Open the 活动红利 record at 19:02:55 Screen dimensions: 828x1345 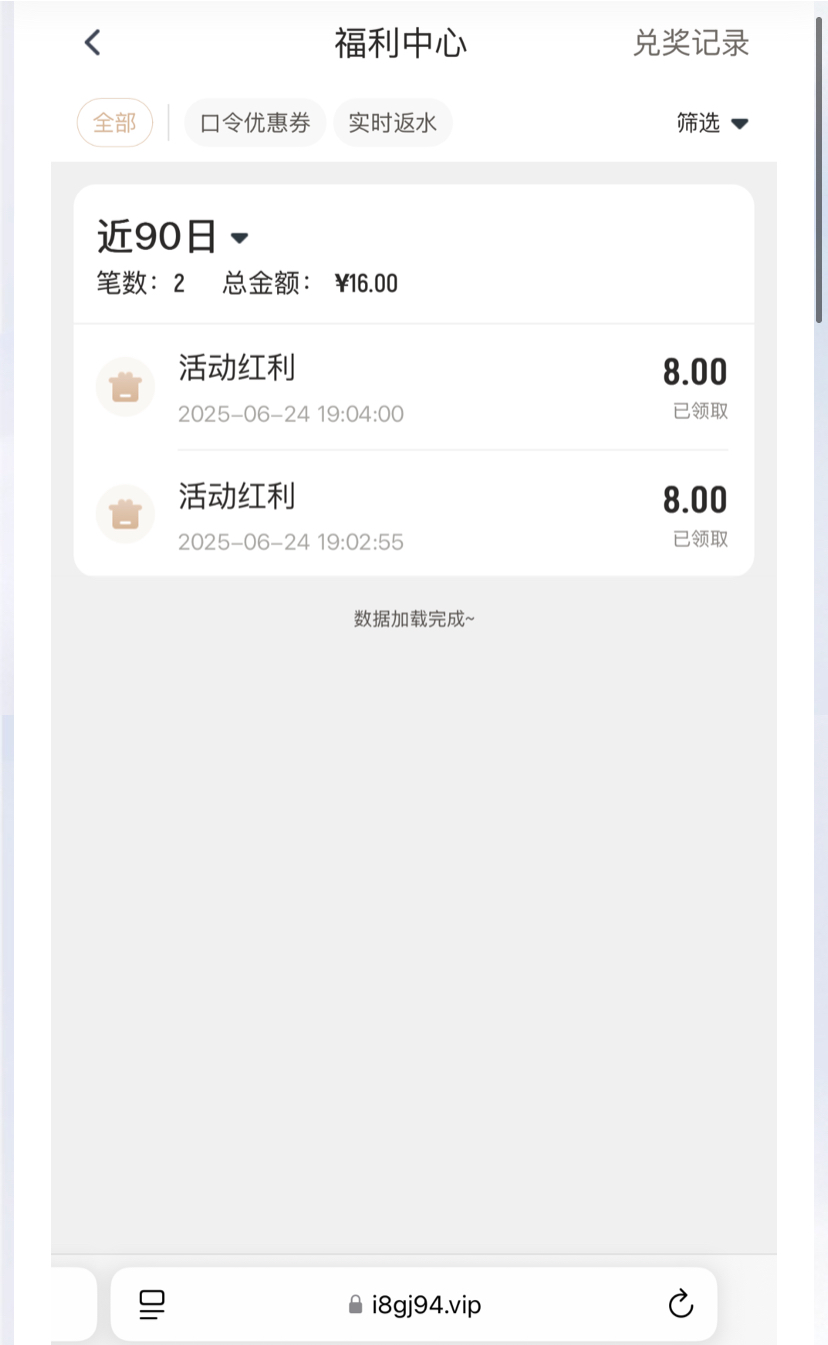413,514
